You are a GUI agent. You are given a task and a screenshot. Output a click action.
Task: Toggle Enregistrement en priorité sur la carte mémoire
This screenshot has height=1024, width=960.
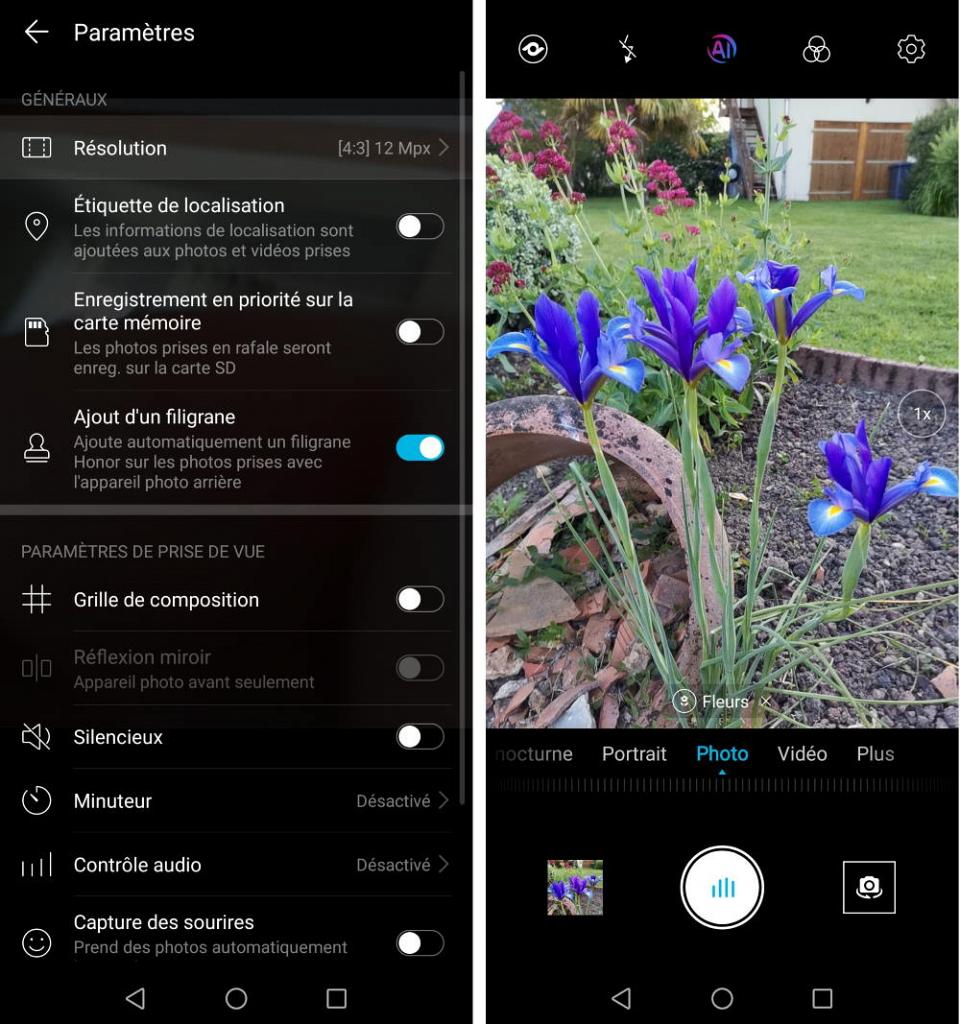tap(419, 332)
